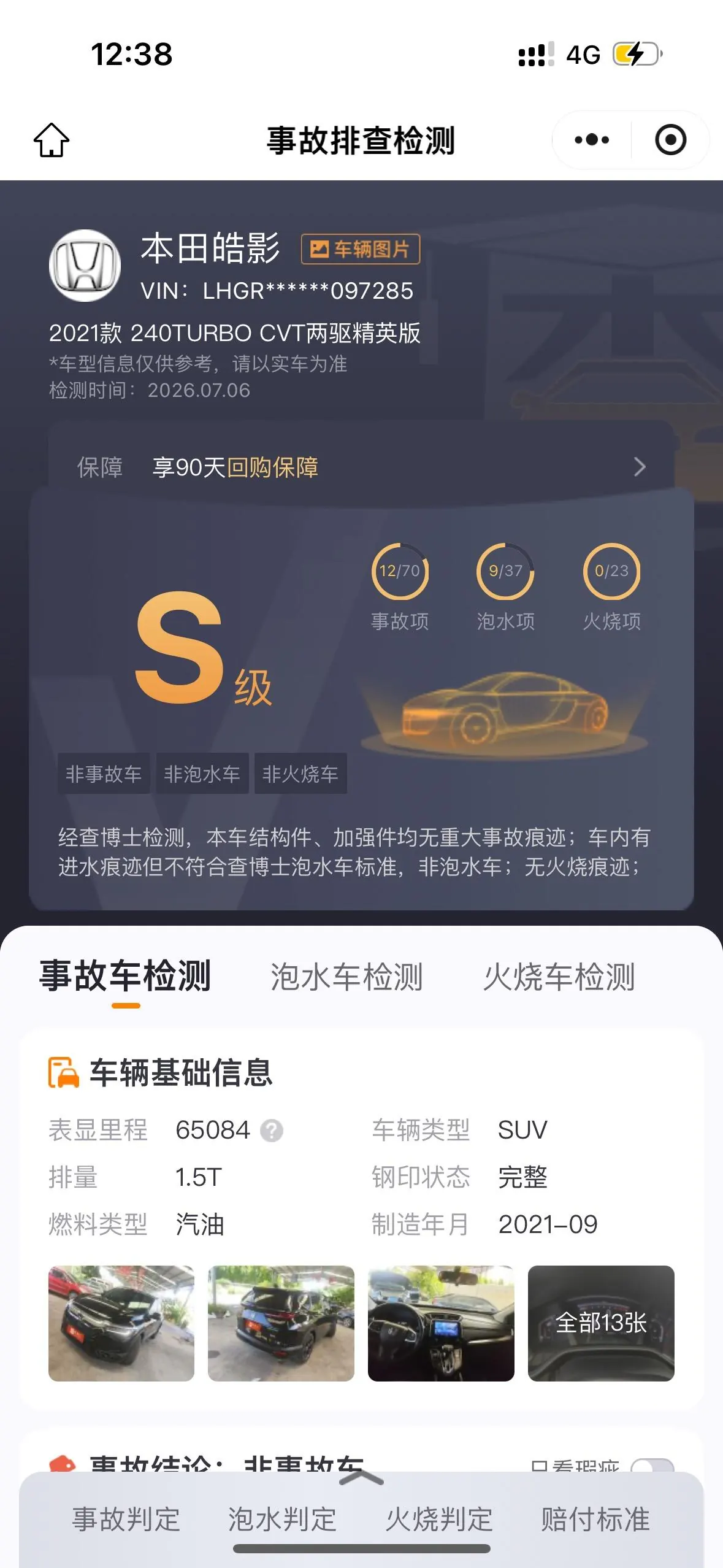Open the car interior photo thumbnail
Image resolution: width=723 pixels, height=1568 pixels.
(441, 1323)
